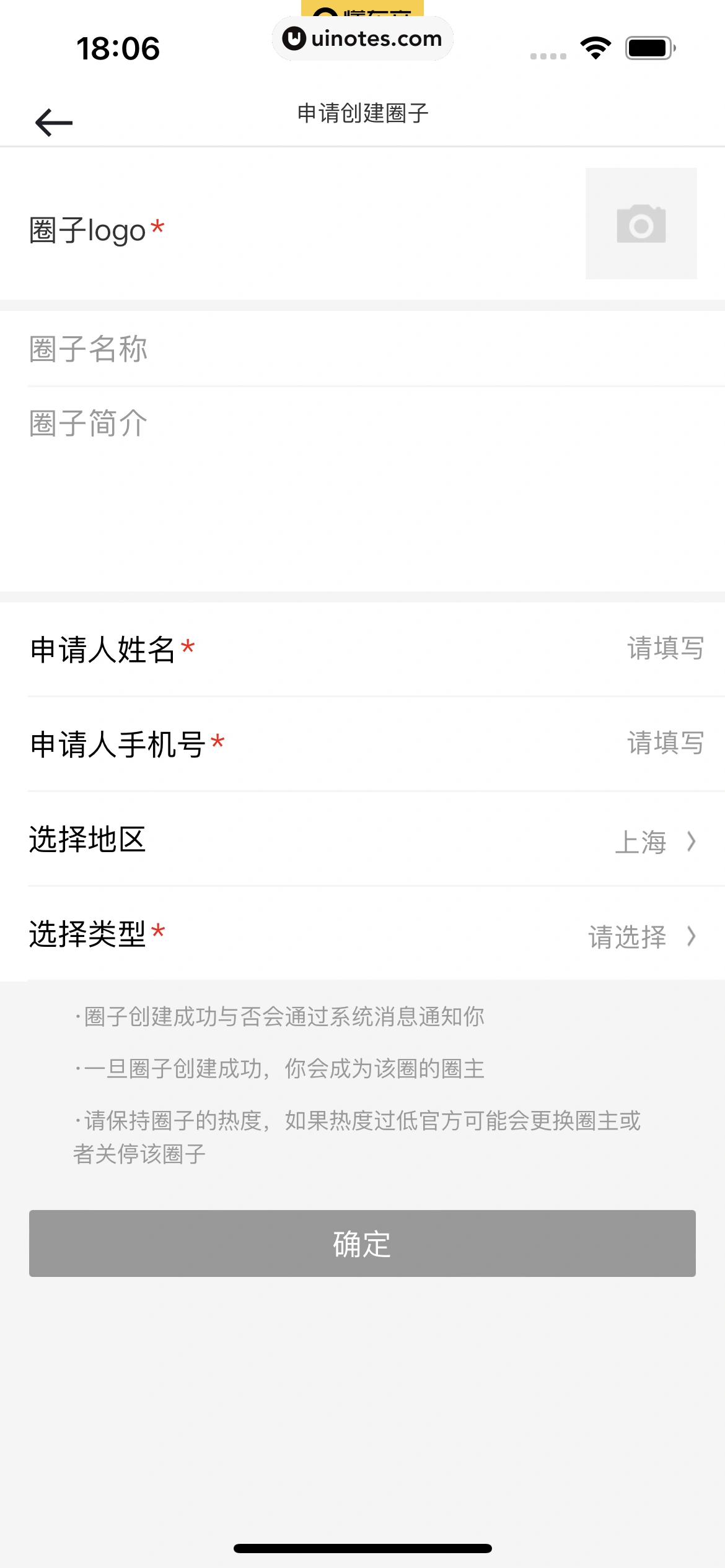This screenshot has width=725, height=1568.
Task: Submit with the 确定 button
Action: click(362, 1244)
